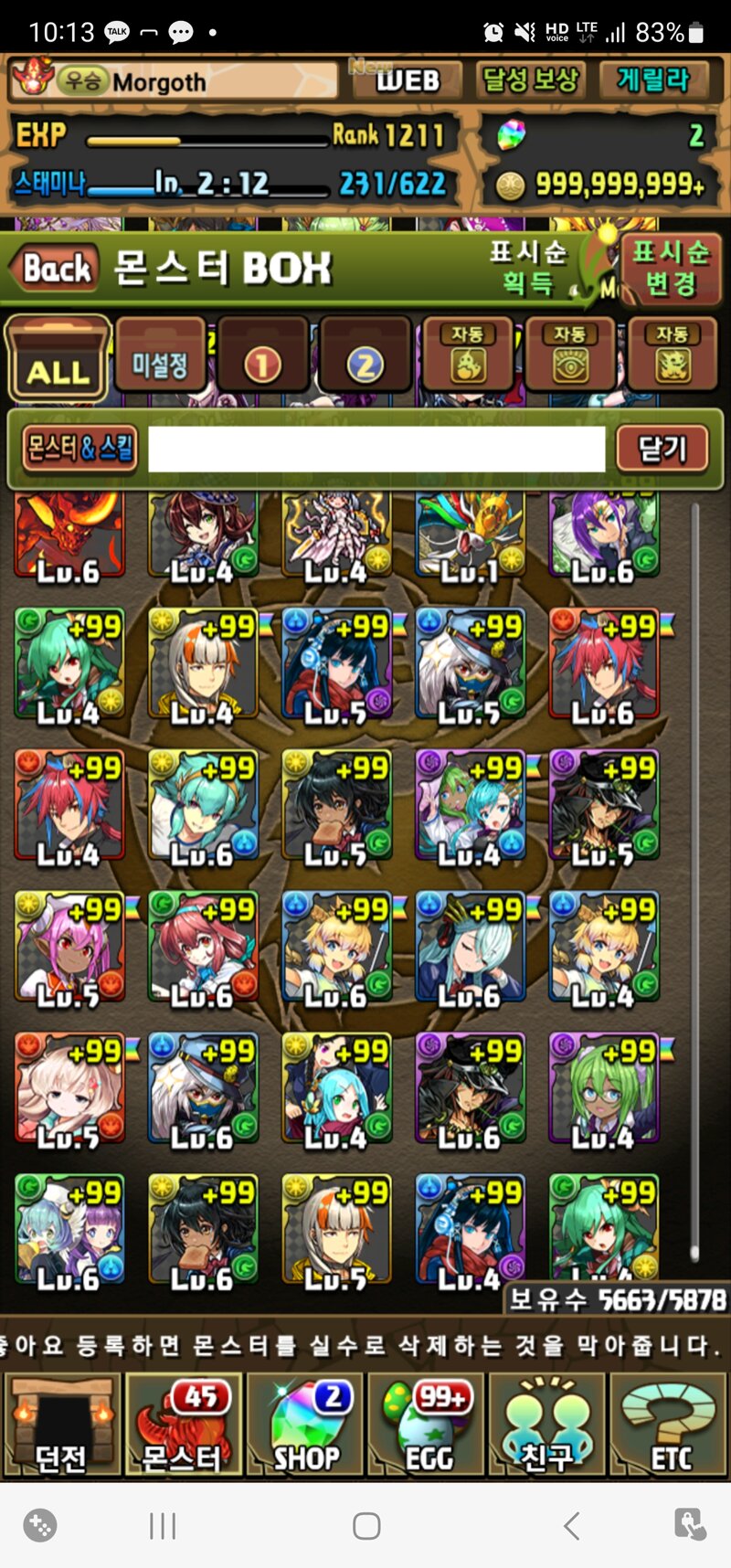
Task: Select the ALL box tab
Action: [58, 360]
